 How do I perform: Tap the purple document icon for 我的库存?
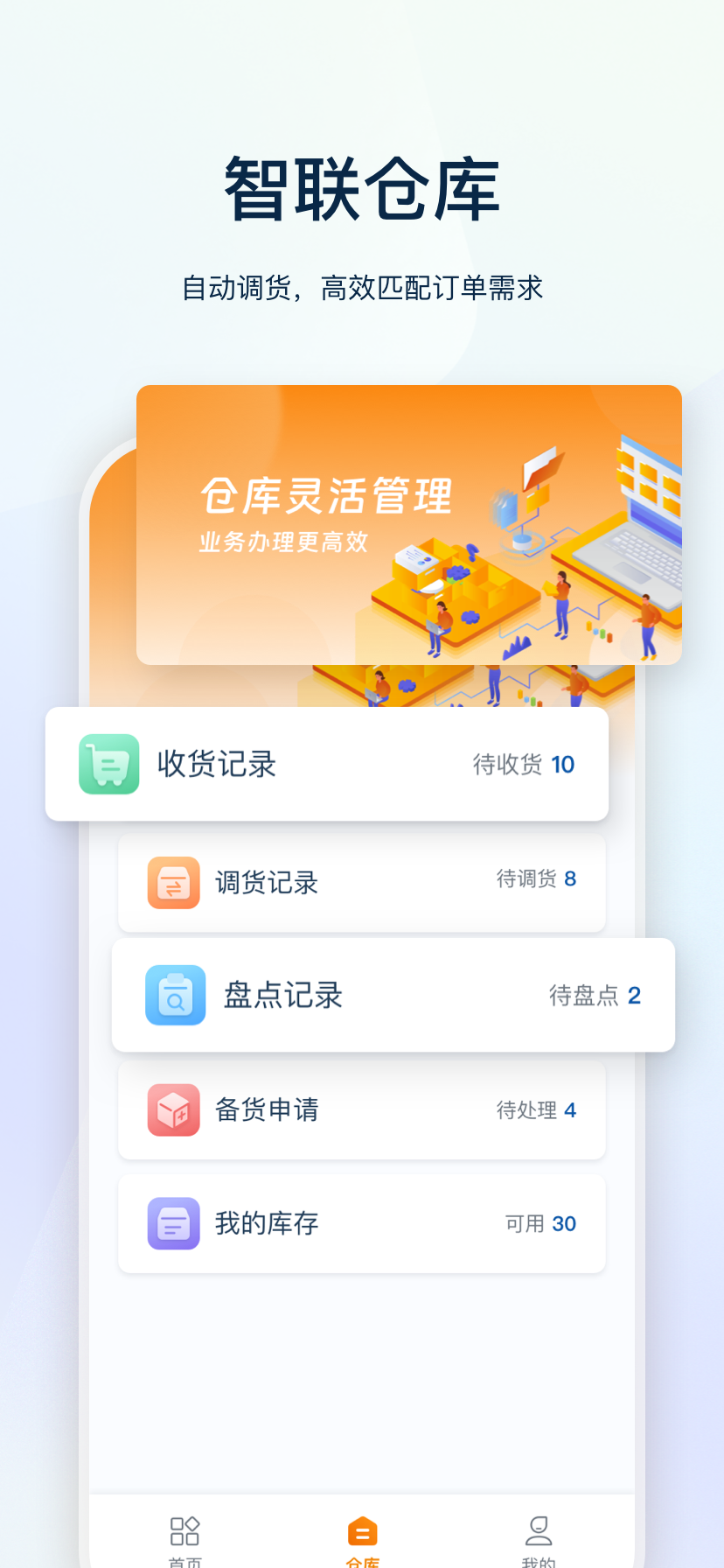(x=173, y=1223)
